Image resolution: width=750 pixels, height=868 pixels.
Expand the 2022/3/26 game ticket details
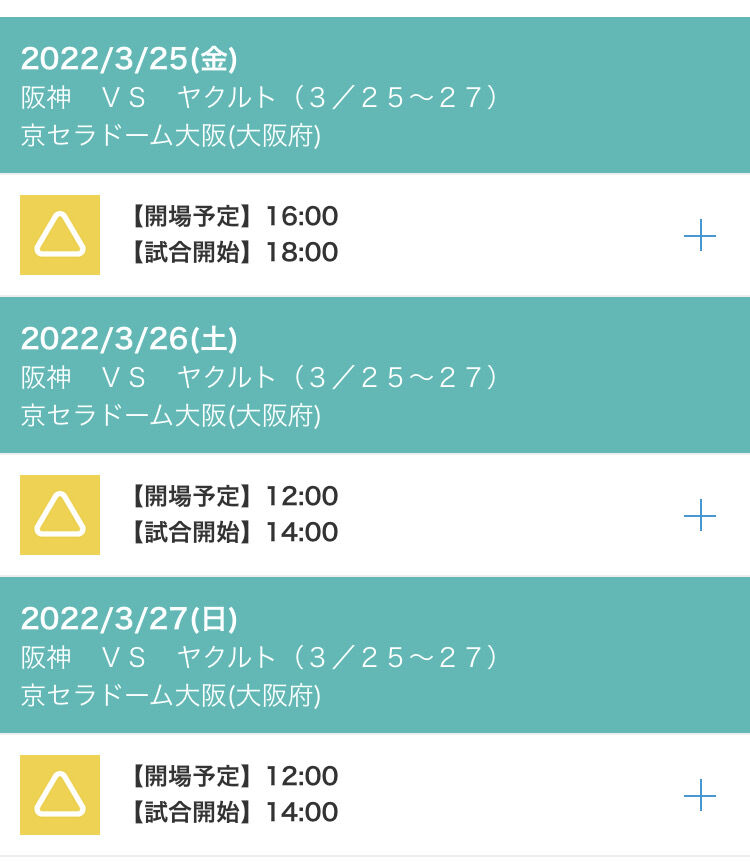point(699,515)
